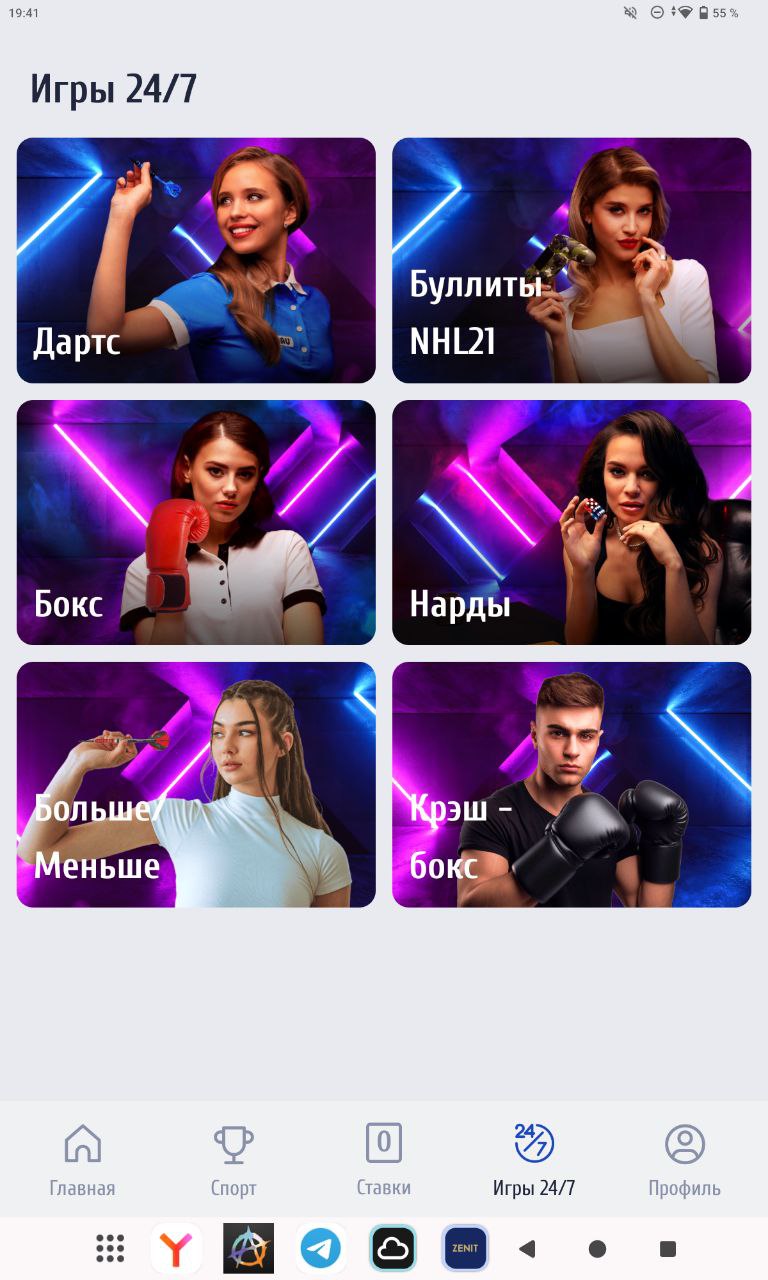Image resolution: width=768 pixels, height=1280 pixels.
Task: Switch to the Спорт tab
Action: pyautogui.click(x=233, y=1160)
